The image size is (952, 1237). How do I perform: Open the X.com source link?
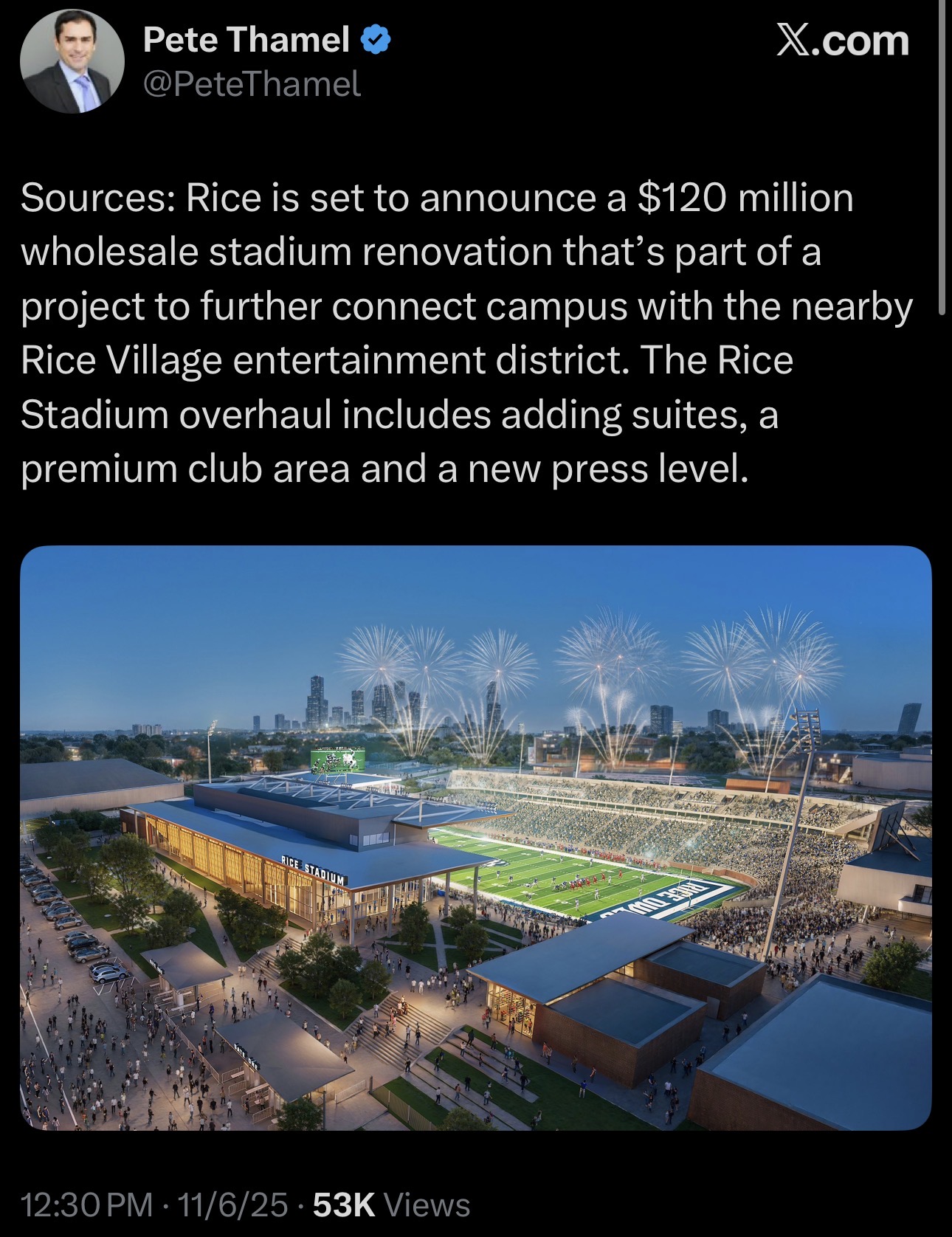click(x=842, y=40)
